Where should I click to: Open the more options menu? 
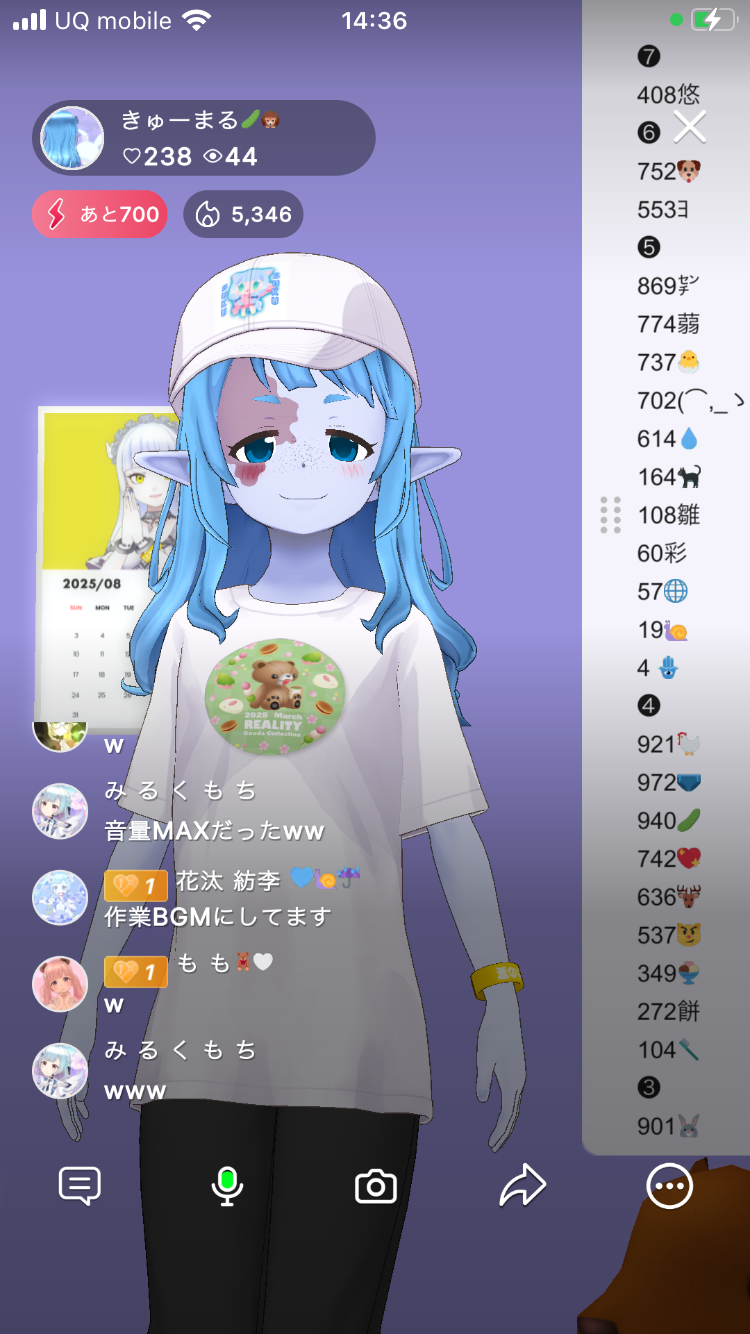pos(669,1187)
